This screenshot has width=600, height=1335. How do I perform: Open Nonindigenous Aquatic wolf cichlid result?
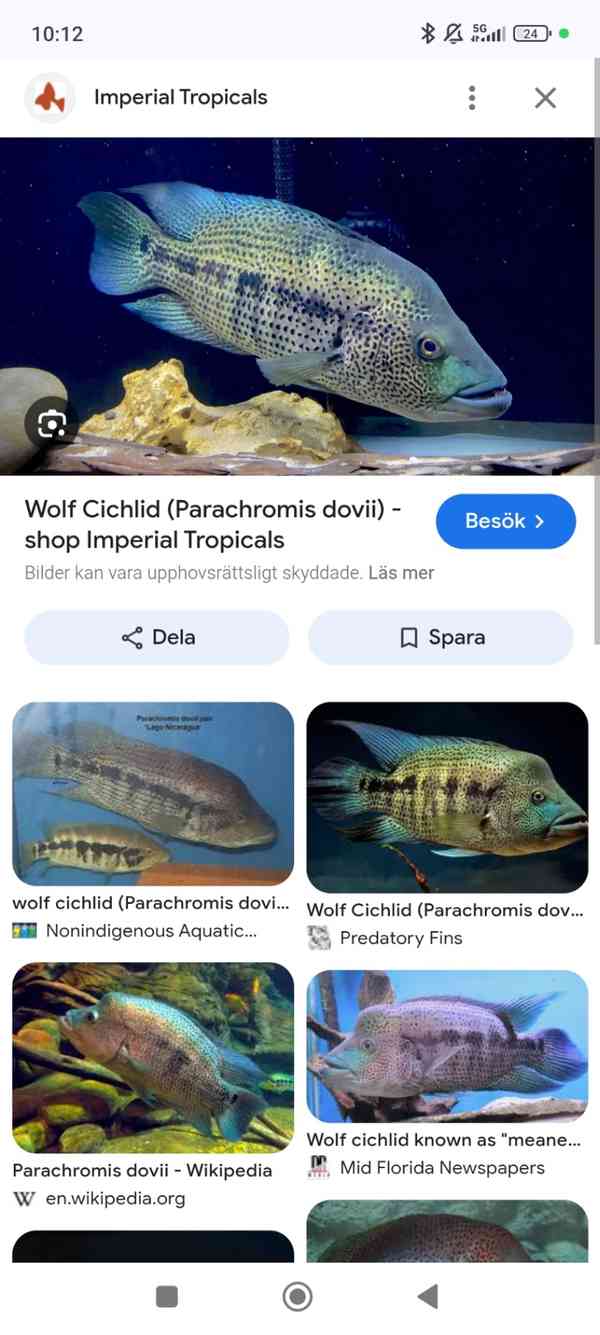[x=153, y=794]
